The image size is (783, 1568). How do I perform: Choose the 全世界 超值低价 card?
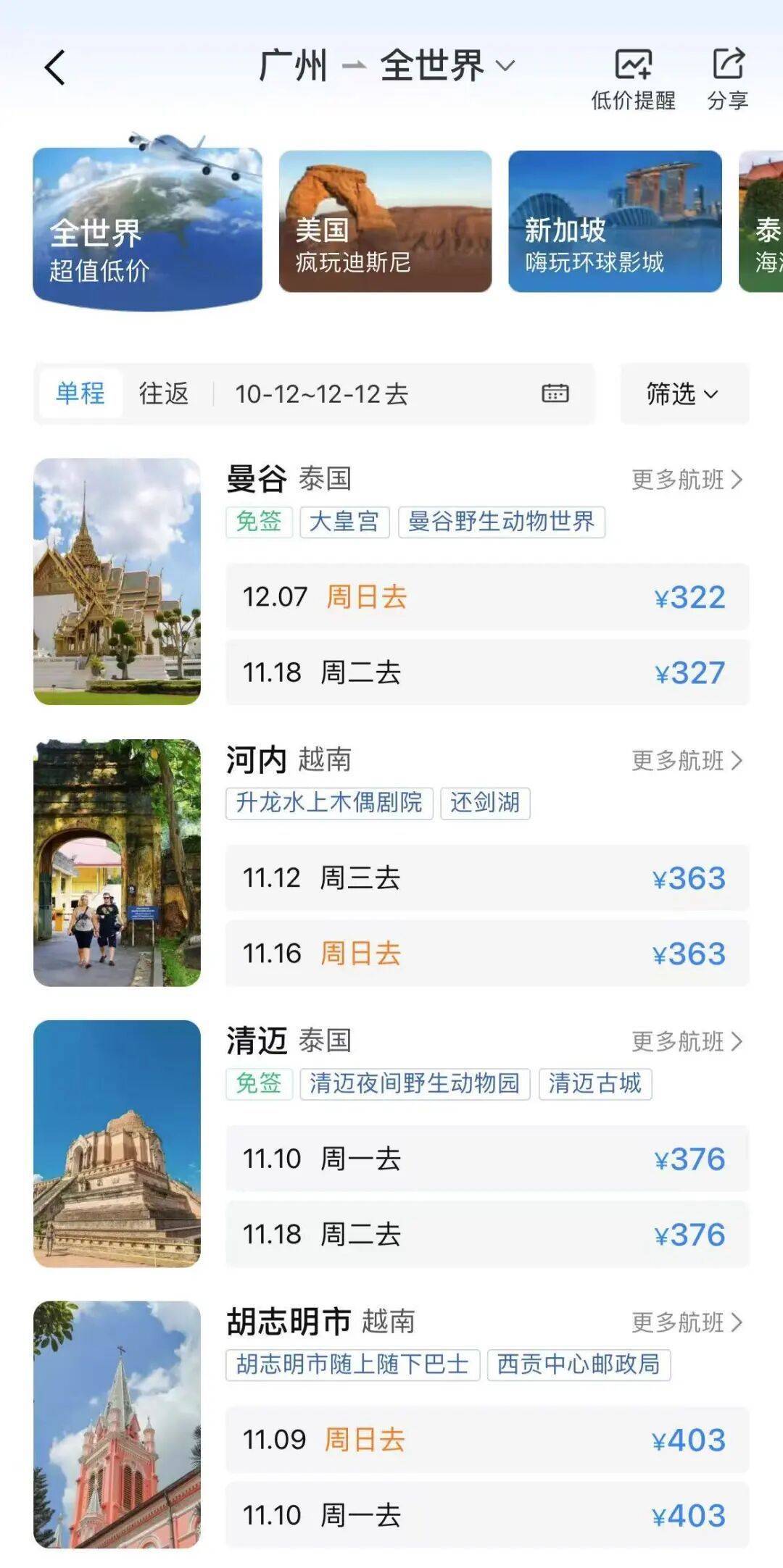(147, 229)
